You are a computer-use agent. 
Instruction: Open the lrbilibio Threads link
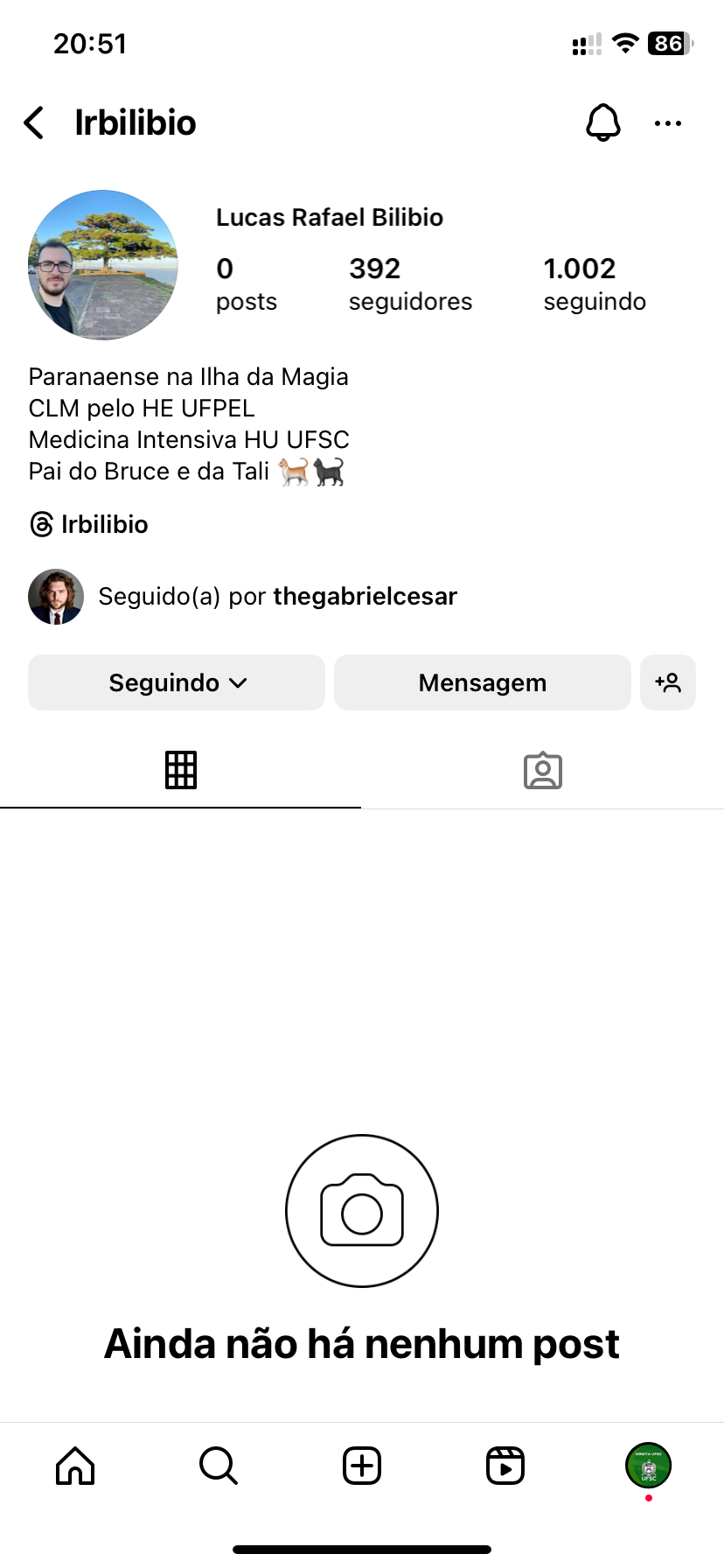tap(89, 524)
